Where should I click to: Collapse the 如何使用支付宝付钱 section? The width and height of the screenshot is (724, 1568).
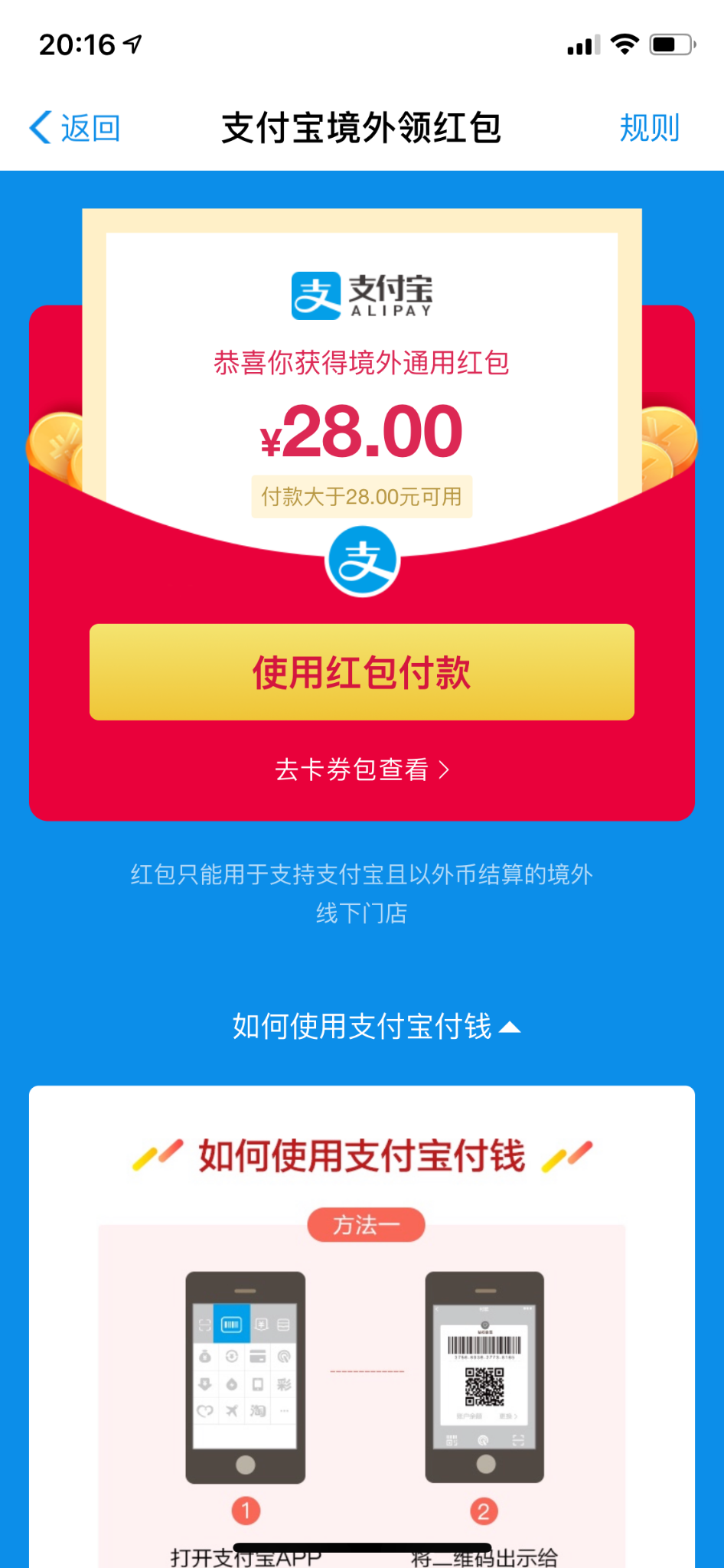pos(375,1027)
